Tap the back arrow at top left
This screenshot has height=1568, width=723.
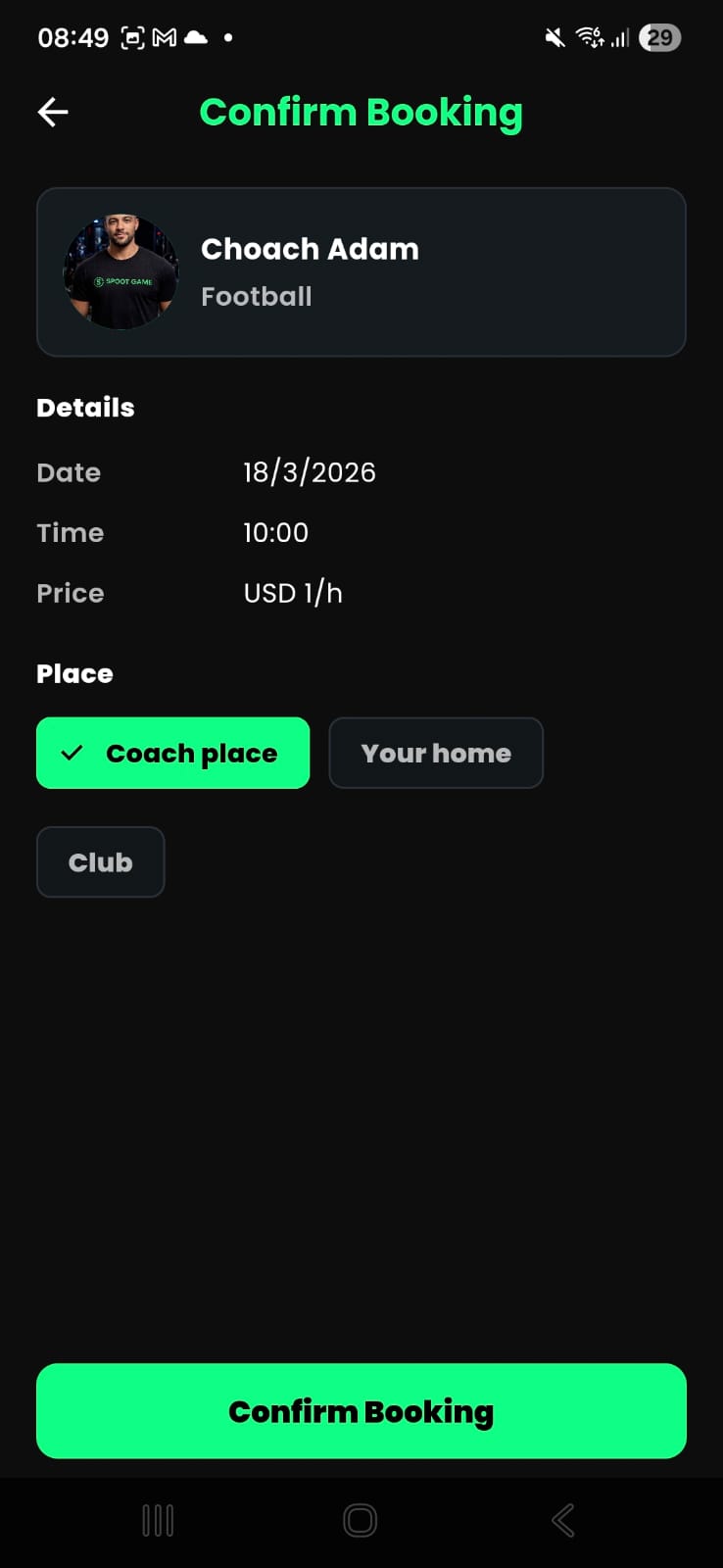tap(52, 112)
